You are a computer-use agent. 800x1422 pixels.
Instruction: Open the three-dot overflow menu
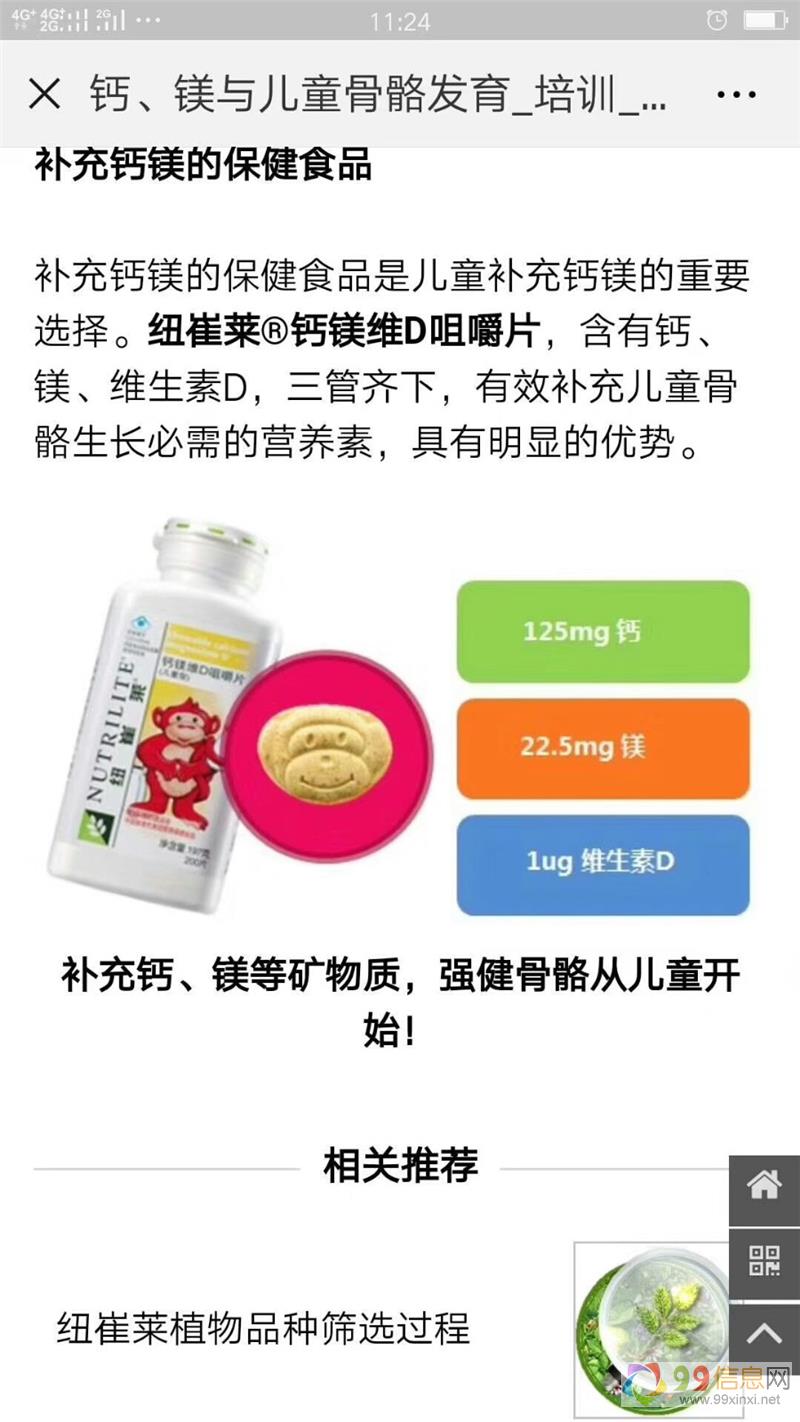[x=737, y=95]
